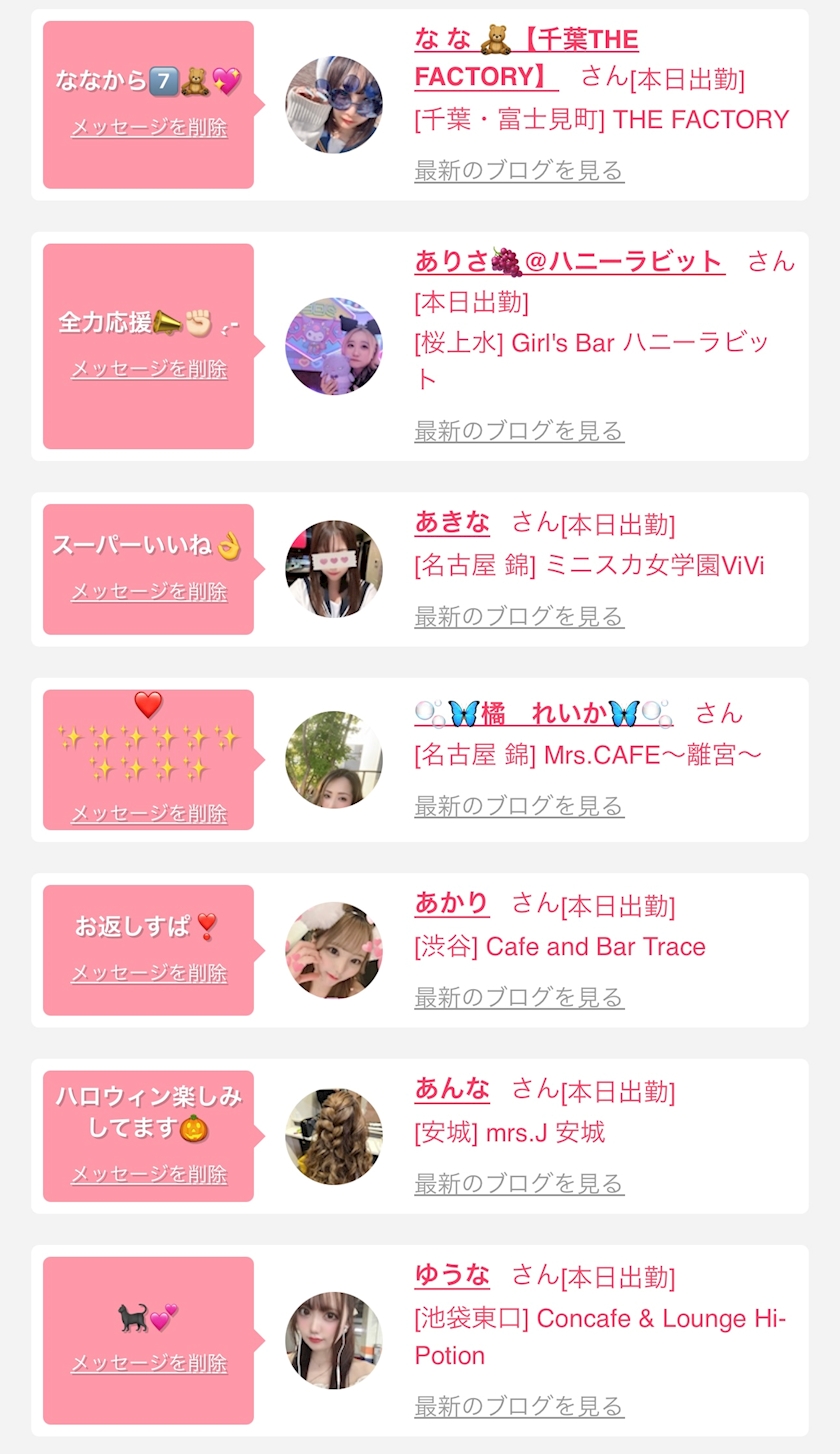View latest blog of あかり
Image resolution: width=840 pixels, height=1454 pixels.
tap(519, 997)
